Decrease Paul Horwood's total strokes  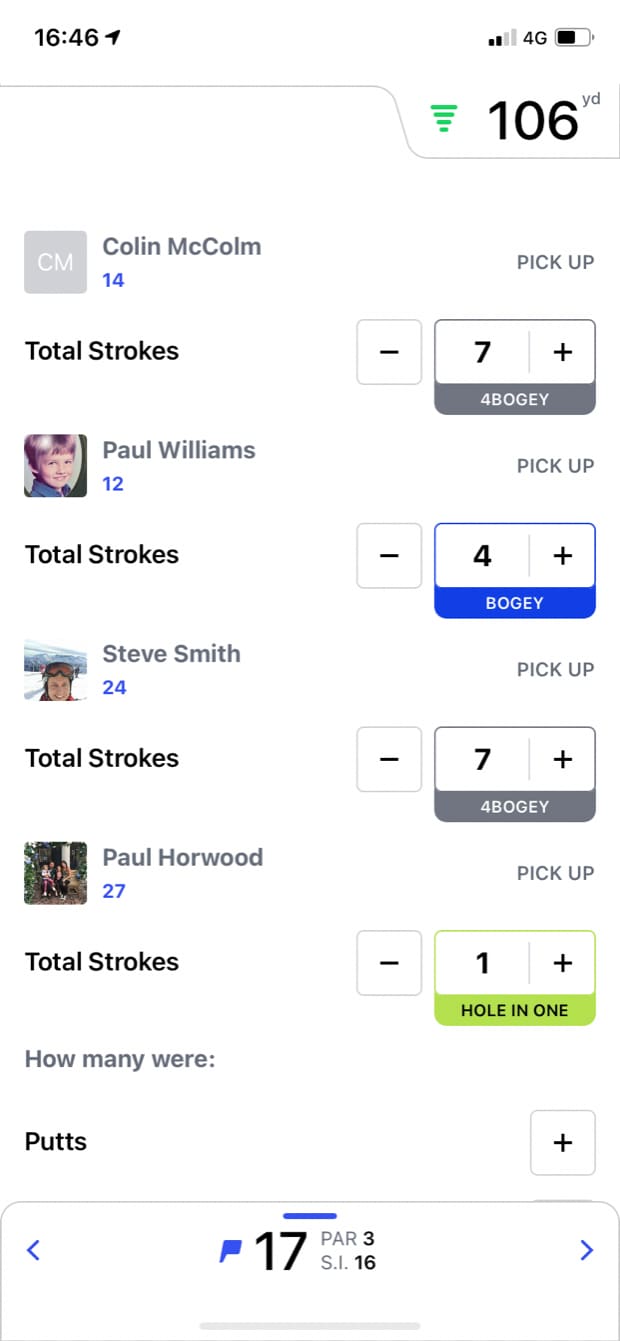(x=389, y=963)
